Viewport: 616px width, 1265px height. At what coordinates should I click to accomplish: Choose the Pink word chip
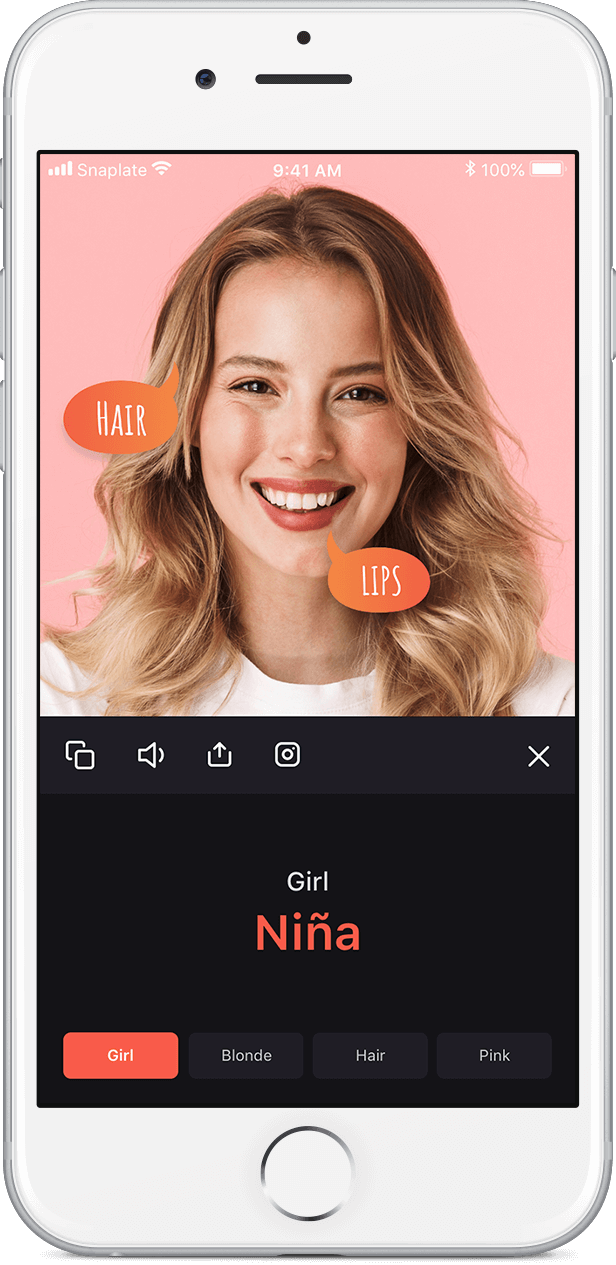coord(494,1055)
